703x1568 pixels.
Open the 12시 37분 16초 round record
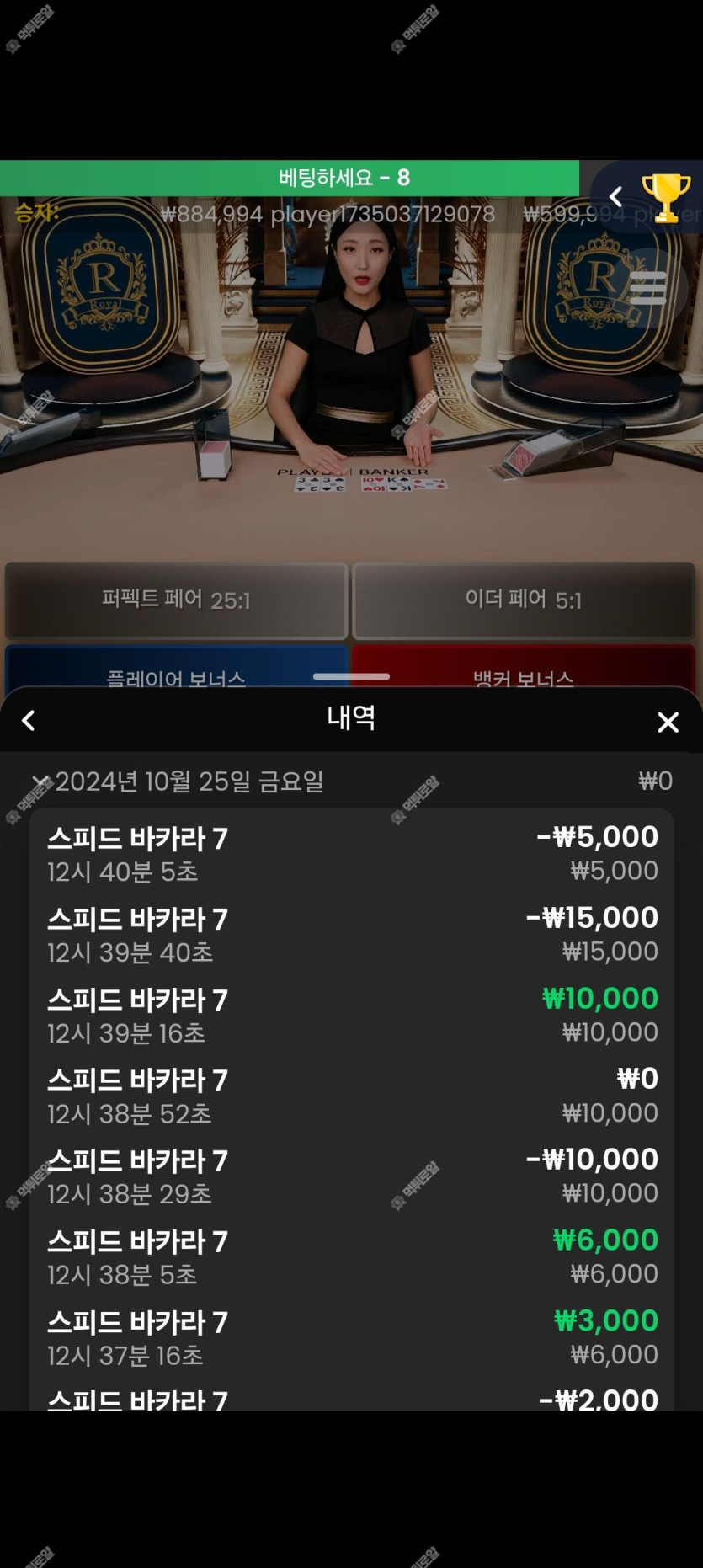point(351,1338)
